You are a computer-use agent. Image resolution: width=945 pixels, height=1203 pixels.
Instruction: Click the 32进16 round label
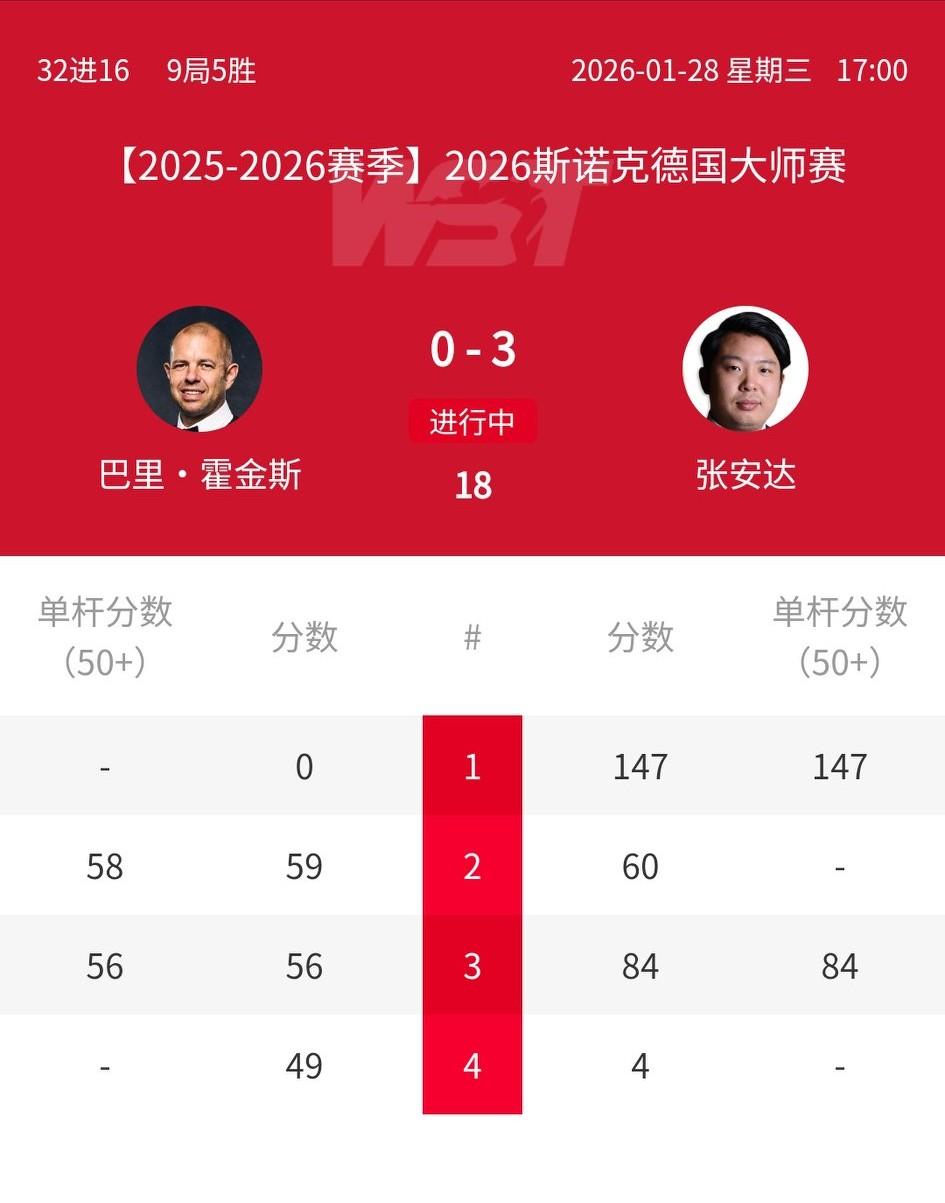[83, 72]
